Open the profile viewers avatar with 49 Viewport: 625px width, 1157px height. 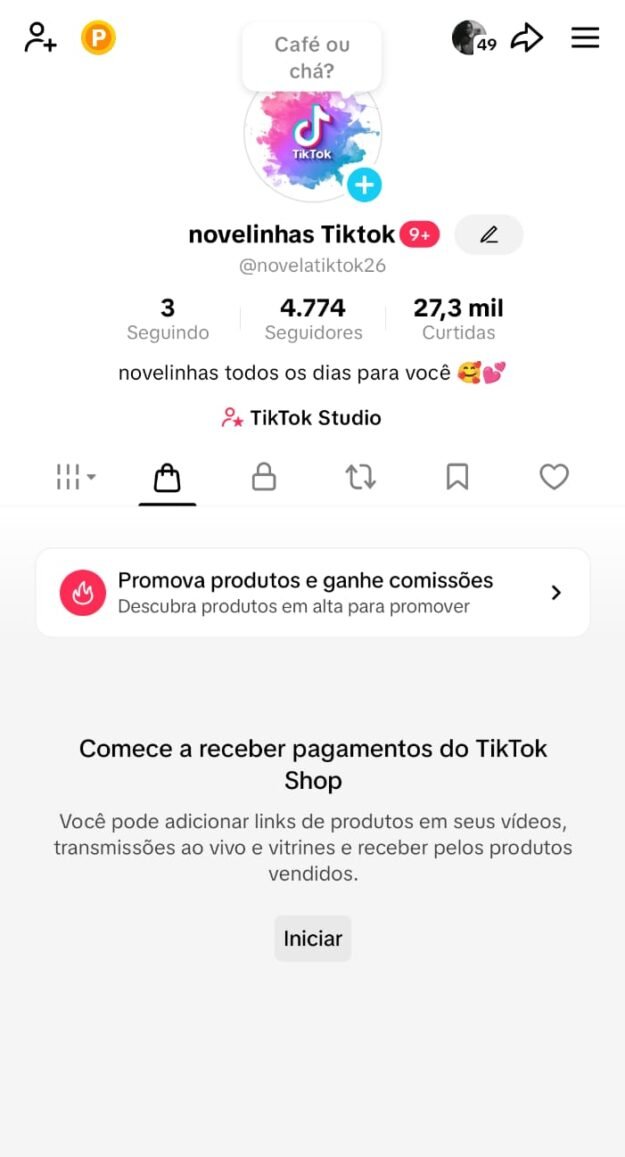[471, 38]
